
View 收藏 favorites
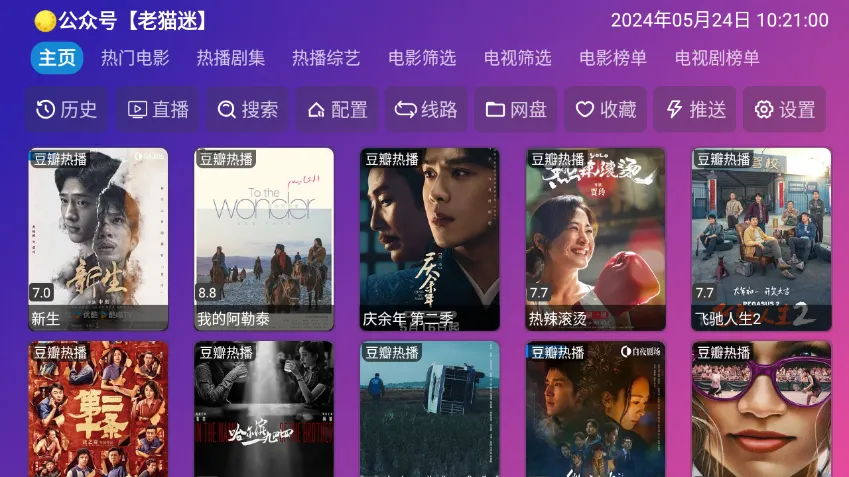tap(606, 110)
